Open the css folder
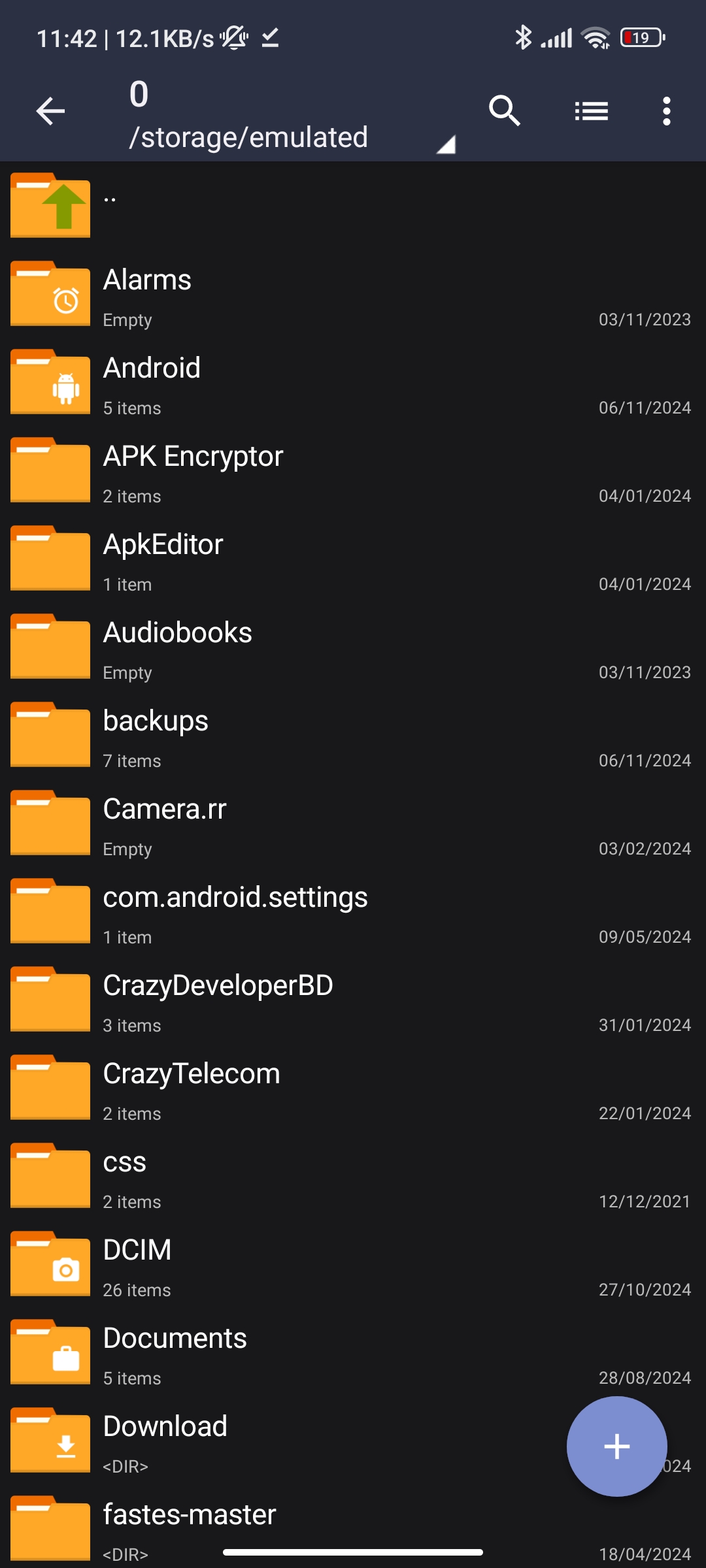The height and width of the screenshot is (1568, 706). click(353, 1176)
